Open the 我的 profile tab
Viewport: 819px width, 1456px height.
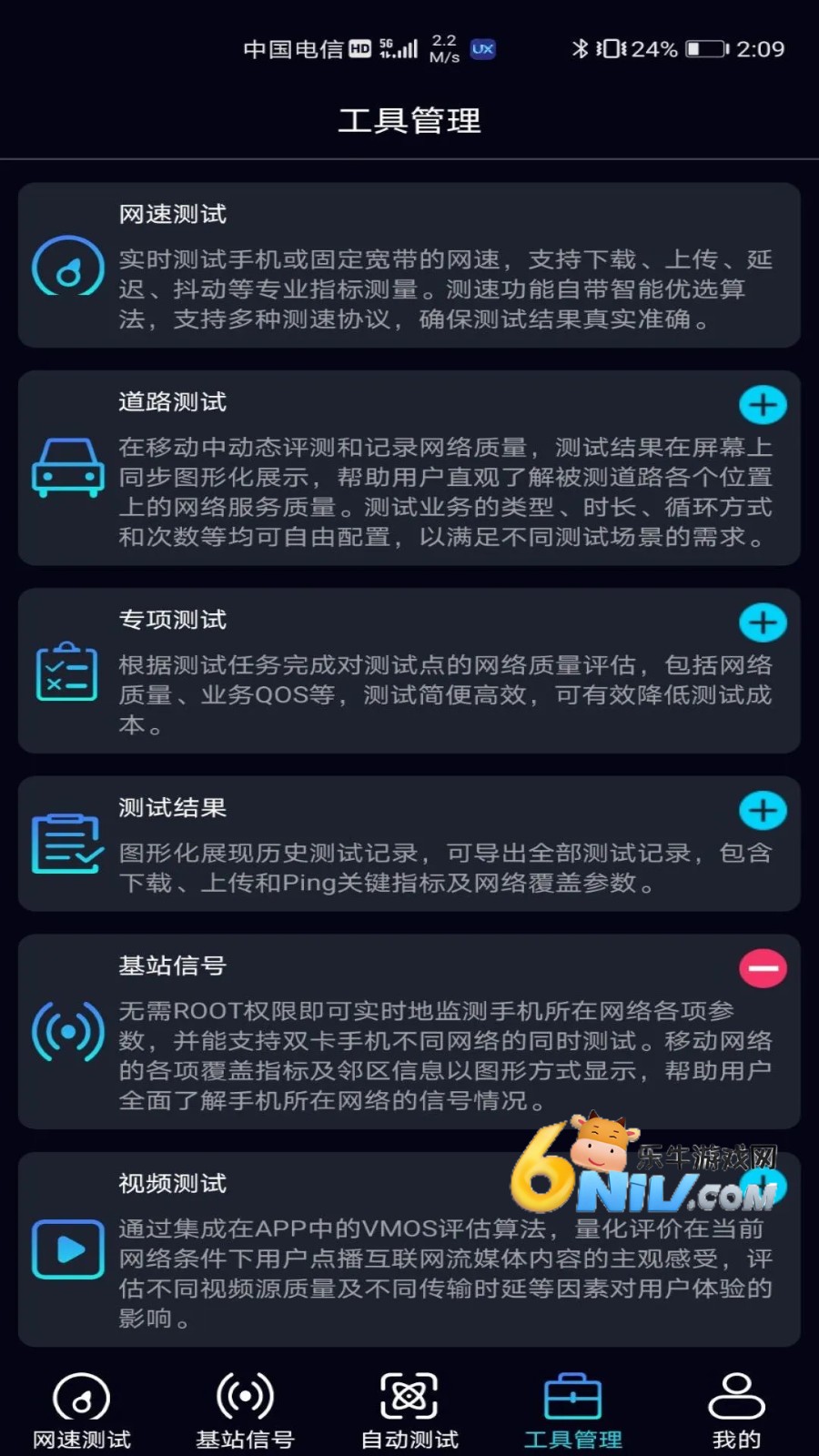tap(737, 1410)
